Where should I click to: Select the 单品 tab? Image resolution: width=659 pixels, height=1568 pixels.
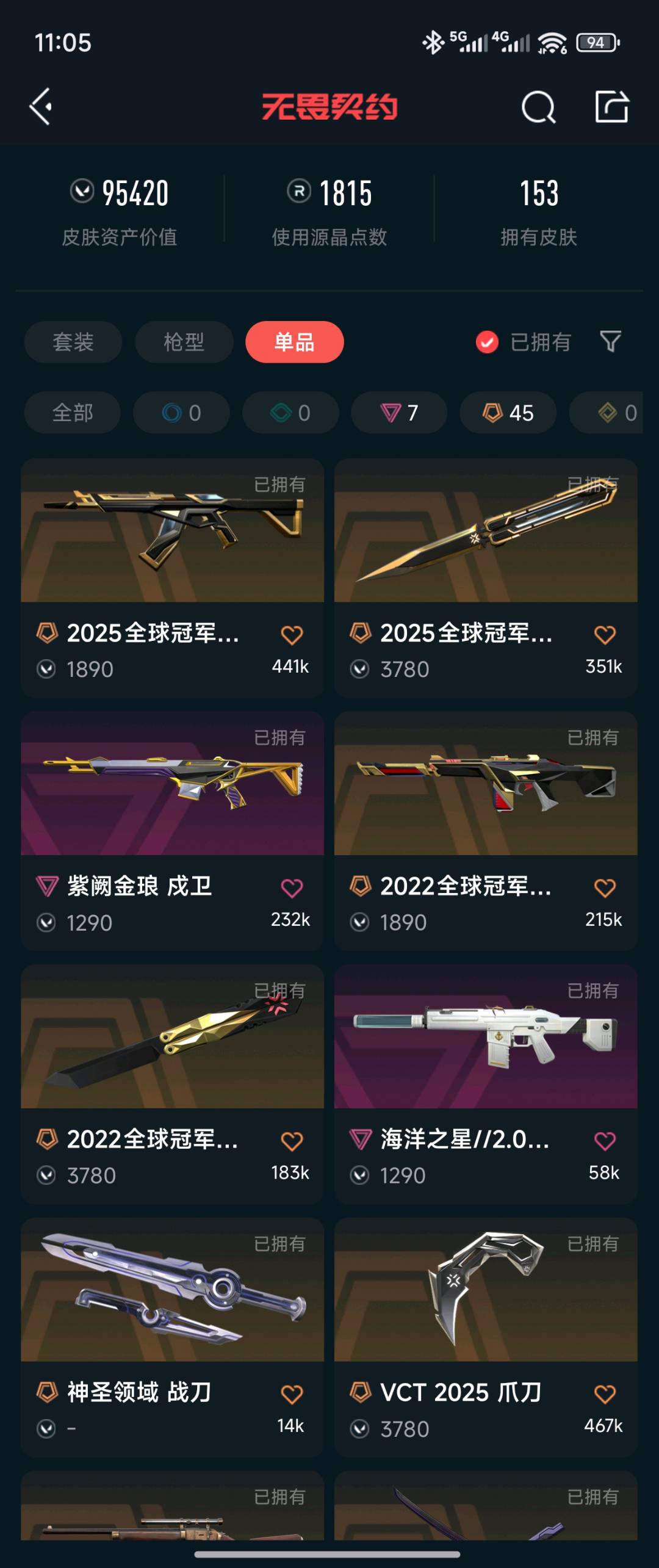point(295,342)
